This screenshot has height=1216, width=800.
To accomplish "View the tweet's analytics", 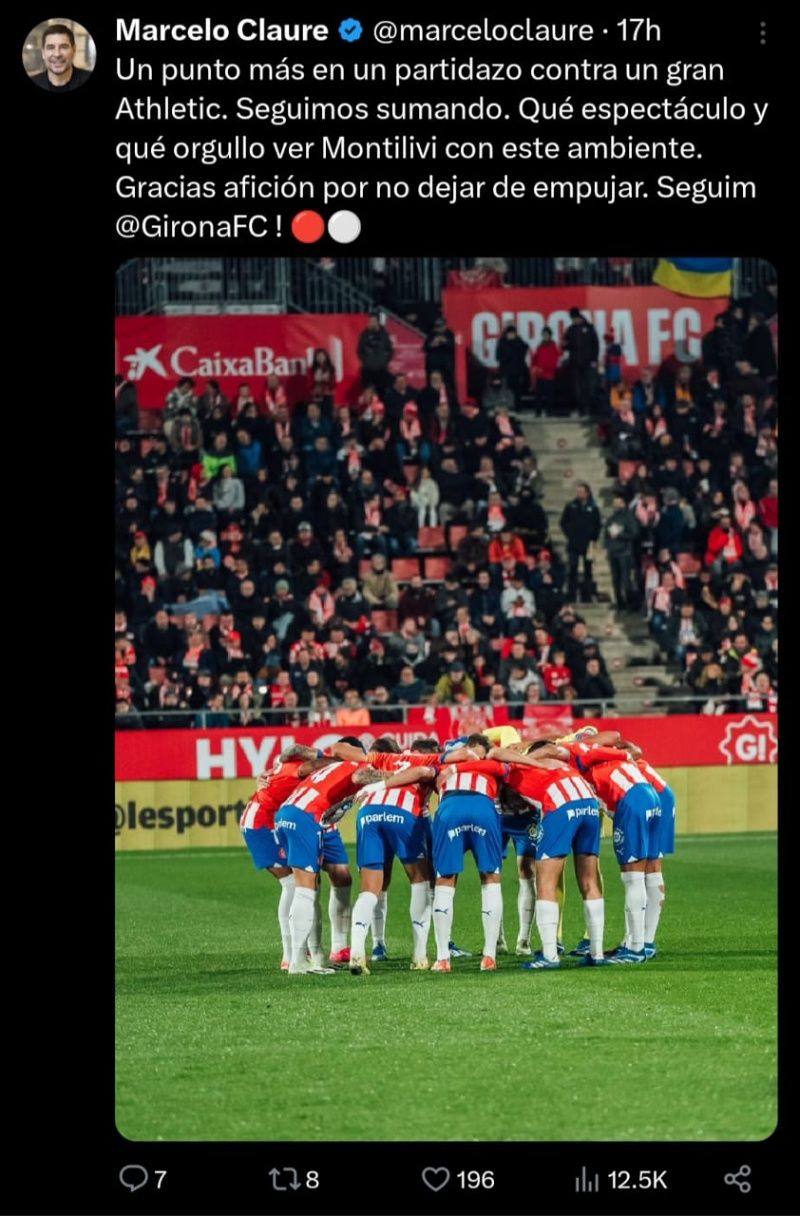I will (x=588, y=1179).
